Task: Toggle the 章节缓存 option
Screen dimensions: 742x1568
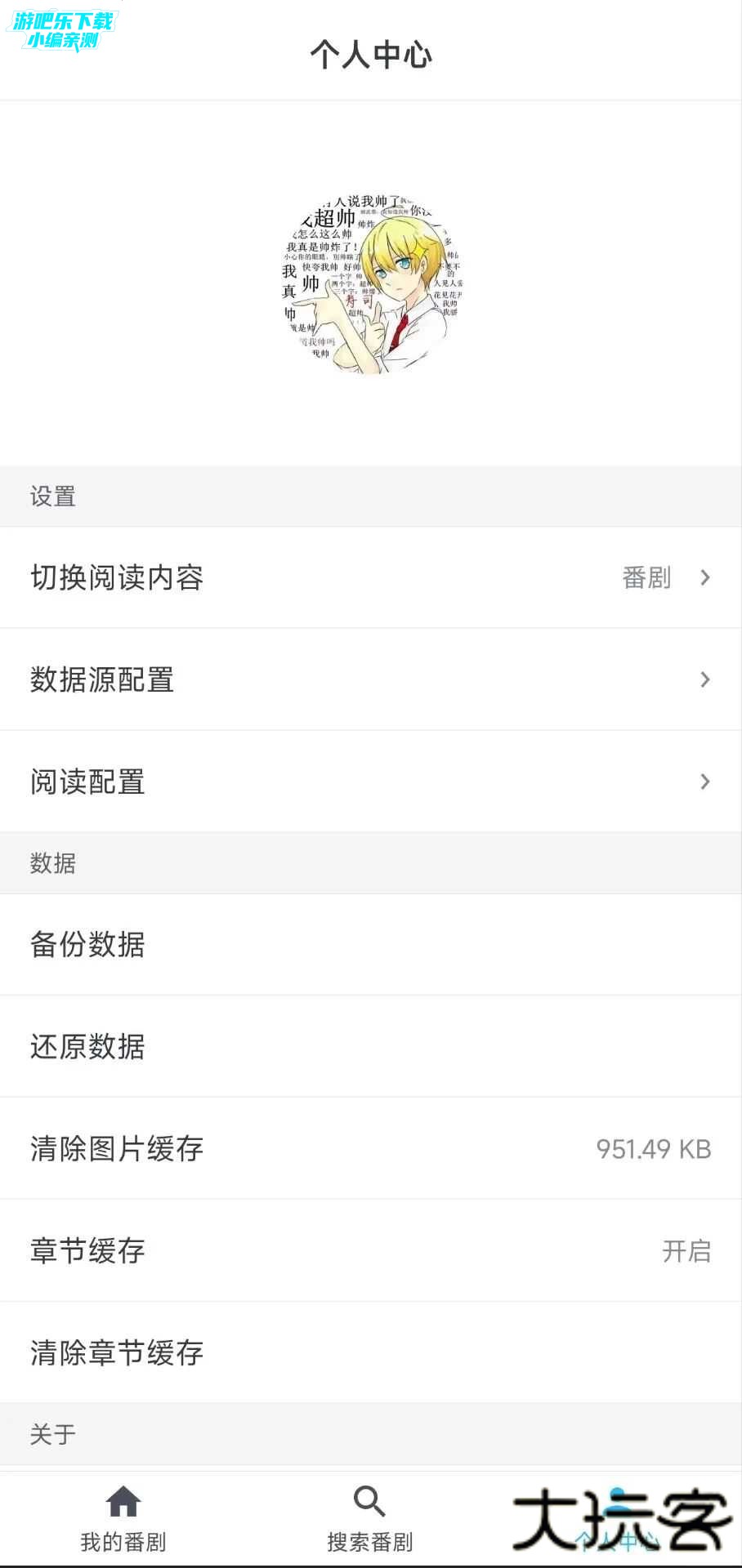Action: 370,1250
